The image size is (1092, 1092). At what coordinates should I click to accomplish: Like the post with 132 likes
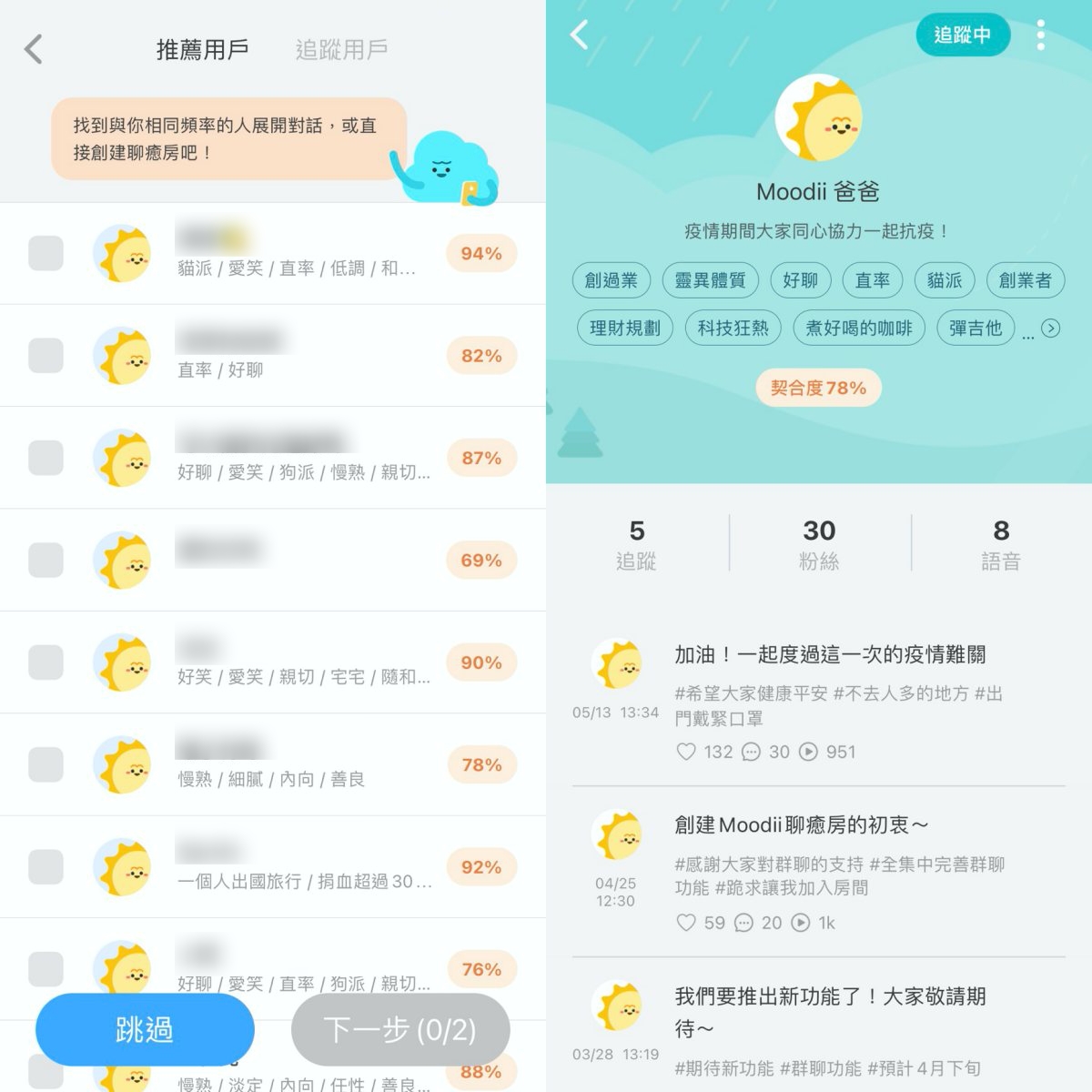coord(686,752)
